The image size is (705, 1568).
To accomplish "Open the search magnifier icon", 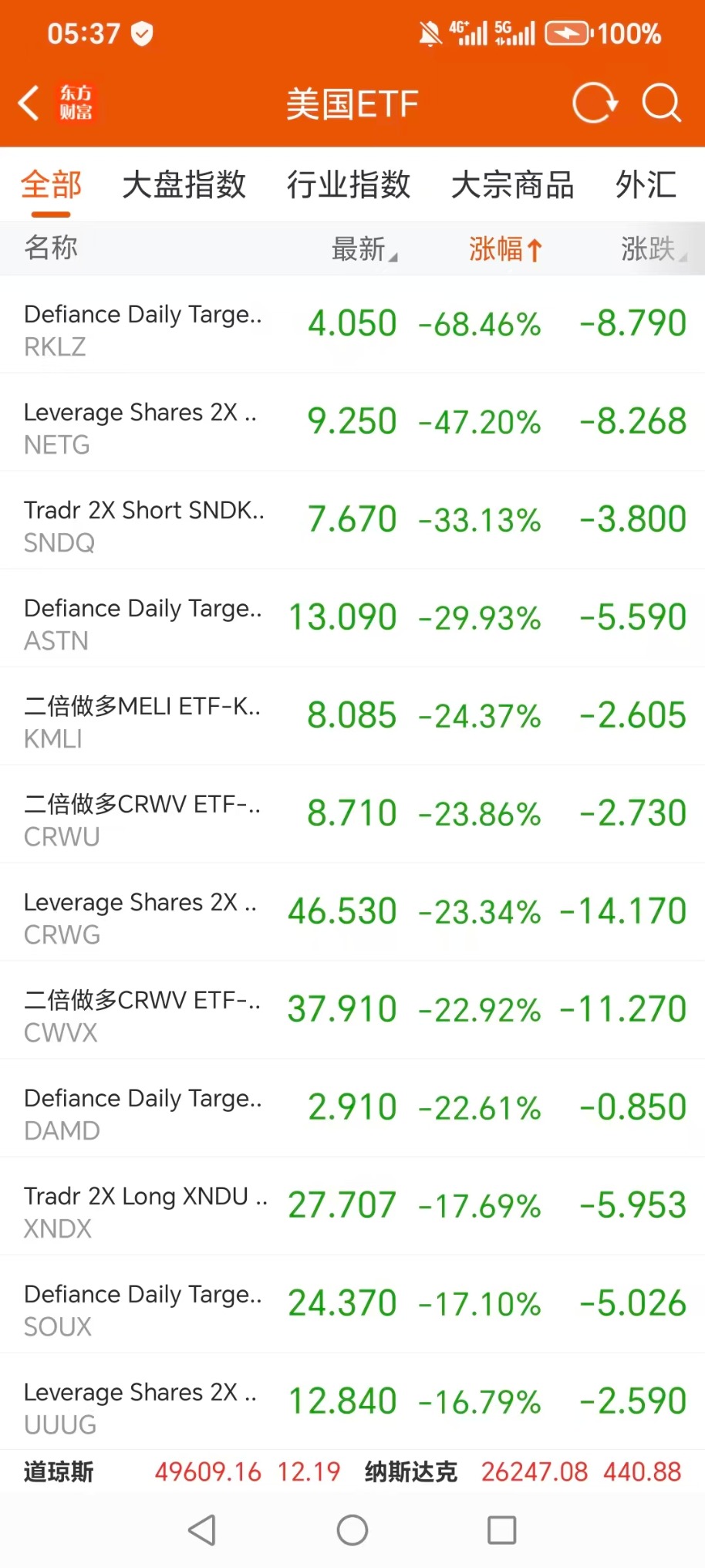I will pyautogui.click(x=662, y=103).
